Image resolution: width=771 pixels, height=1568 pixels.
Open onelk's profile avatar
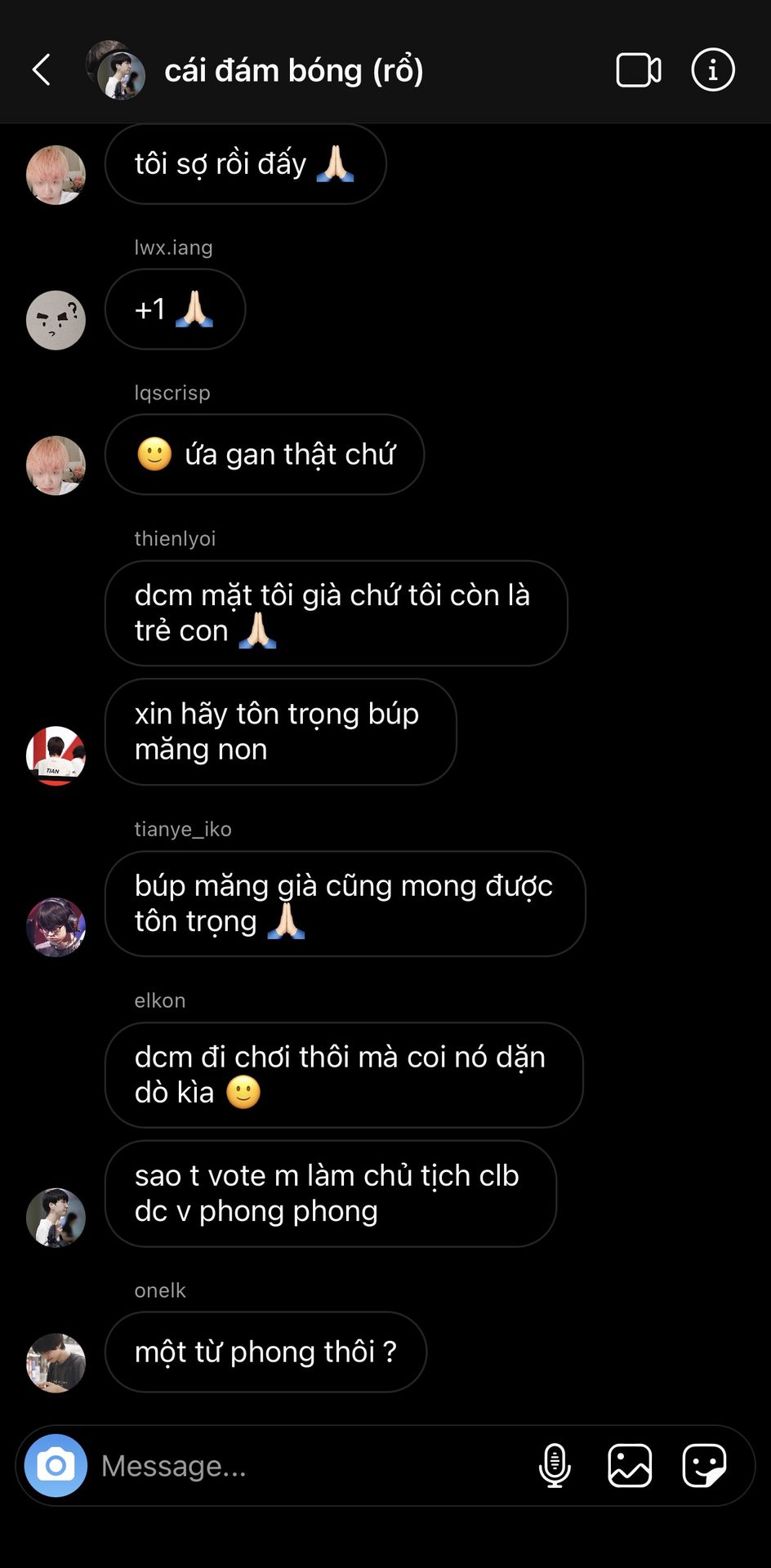[56, 1363]
